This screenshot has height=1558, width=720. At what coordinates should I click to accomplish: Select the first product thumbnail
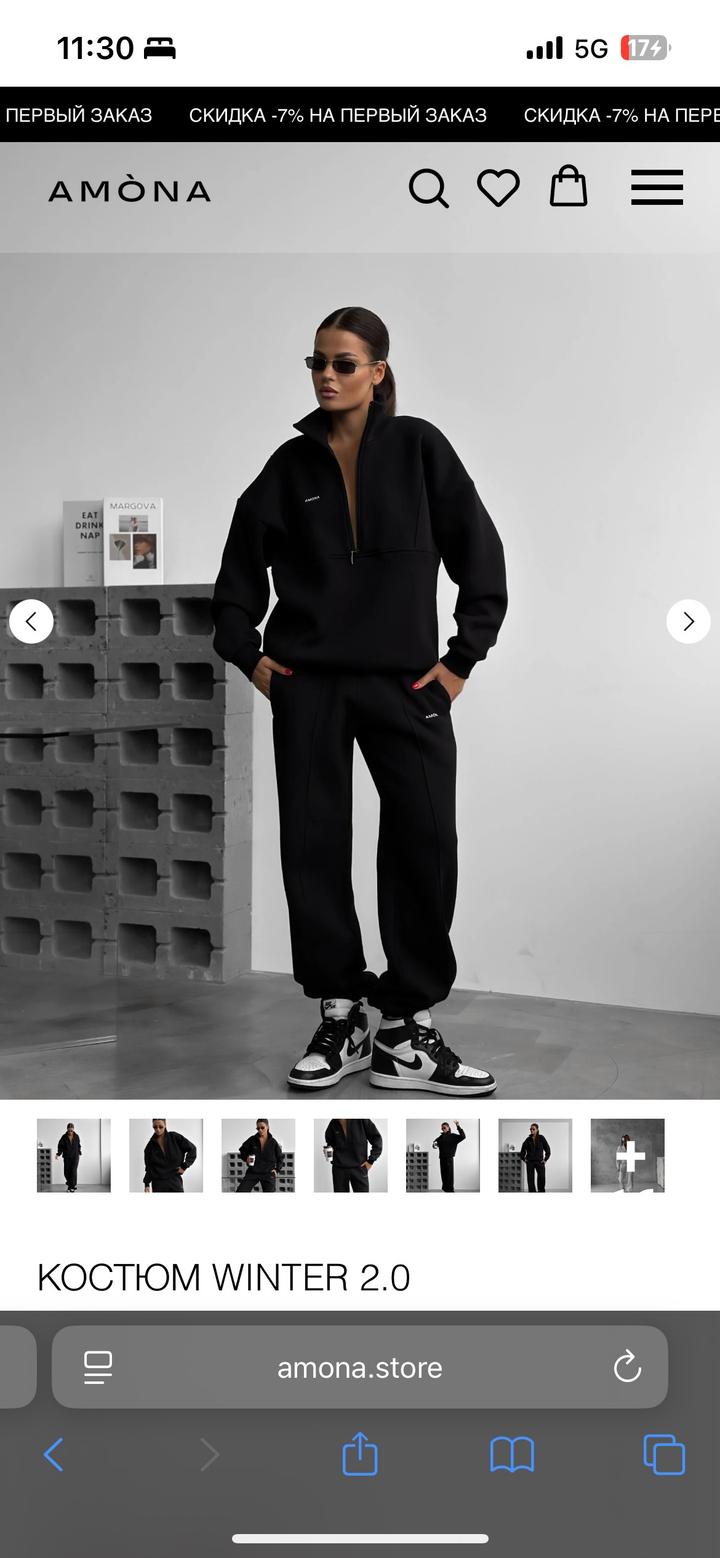74,1155
